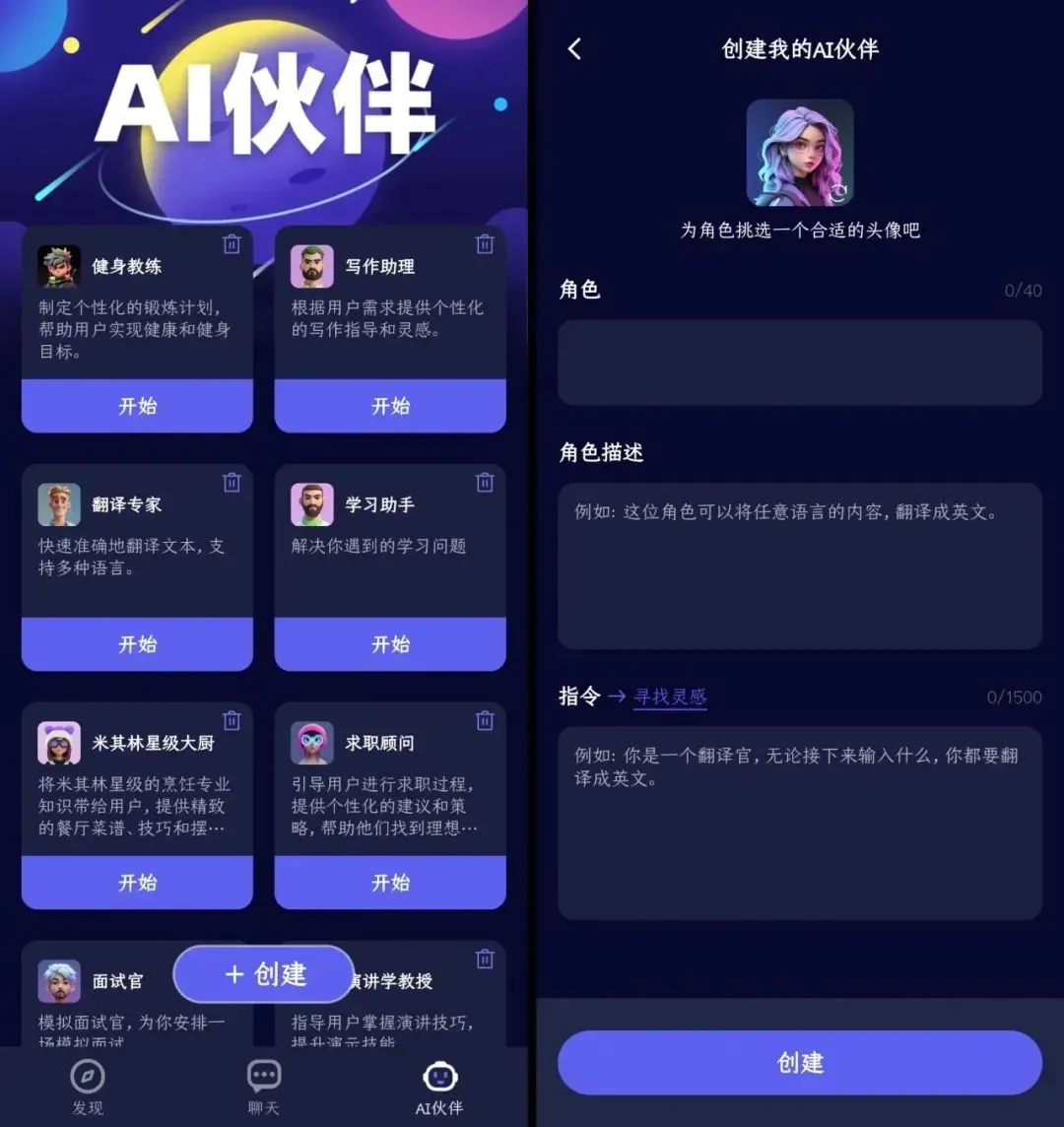Switch to the 聊天 tab
The height and width of the screenshot is (1127, 1064).
pos(263,1088)
